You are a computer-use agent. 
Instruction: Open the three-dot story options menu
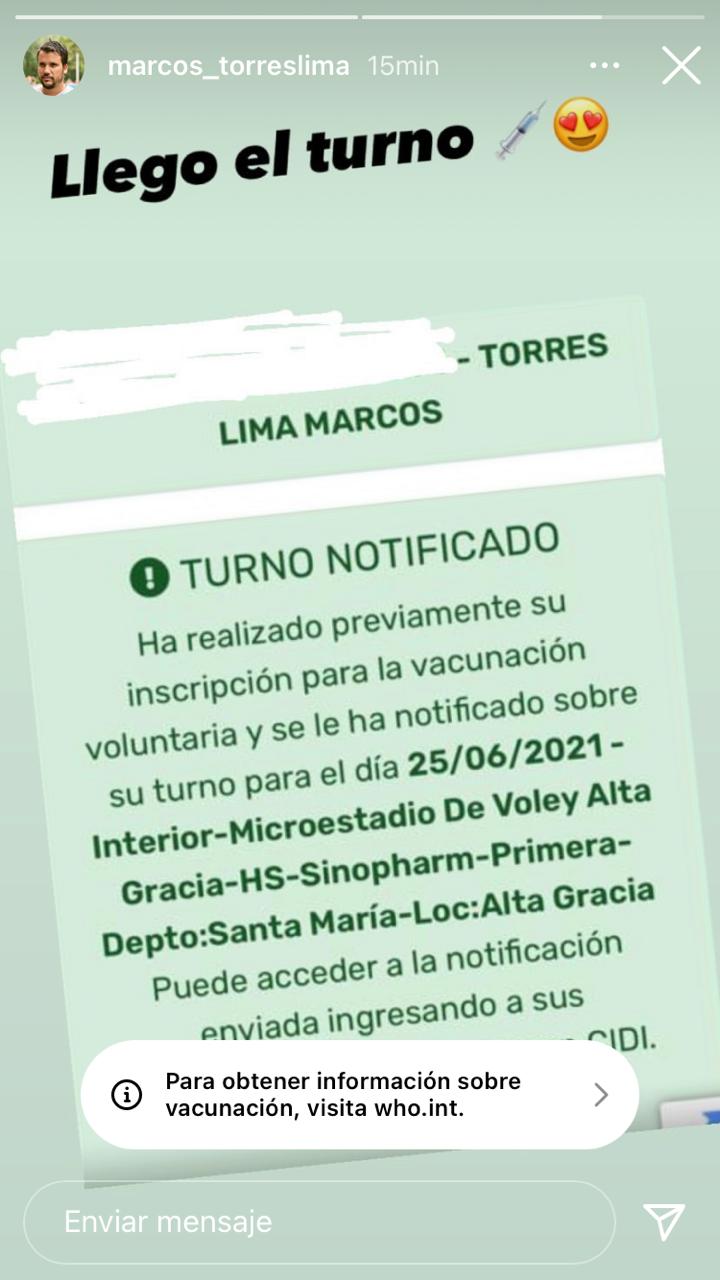(604, 66)
